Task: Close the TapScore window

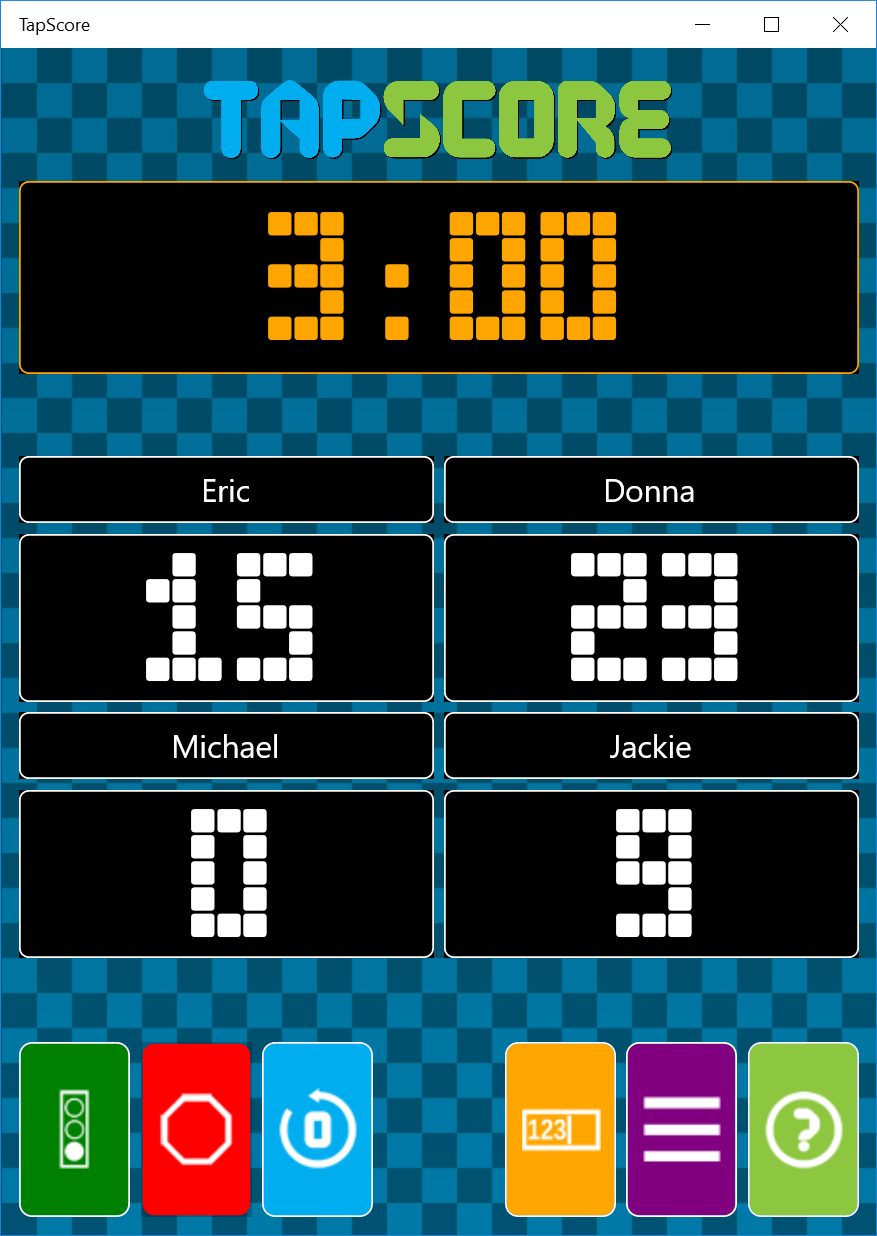Action: click(840, 25)
